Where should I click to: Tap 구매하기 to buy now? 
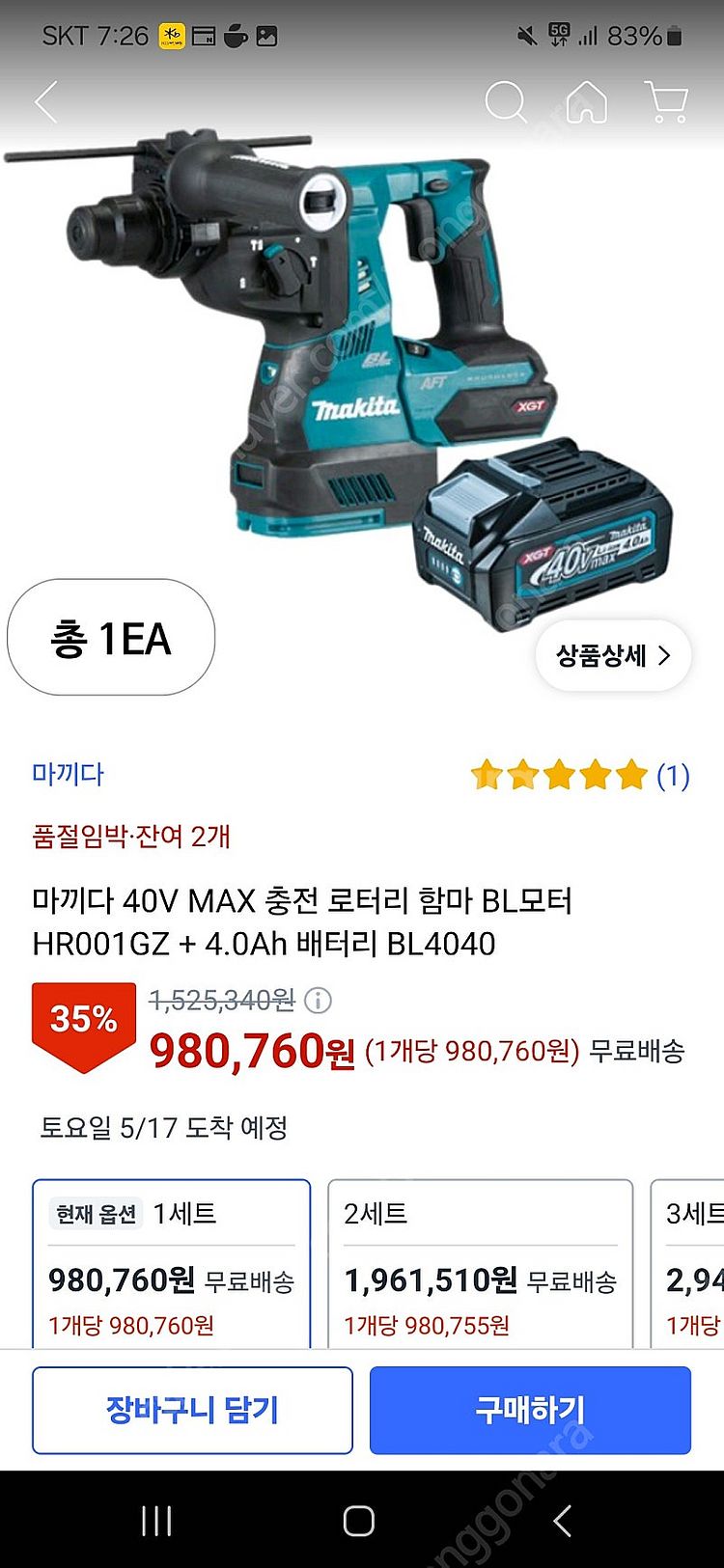(530, 1410)
